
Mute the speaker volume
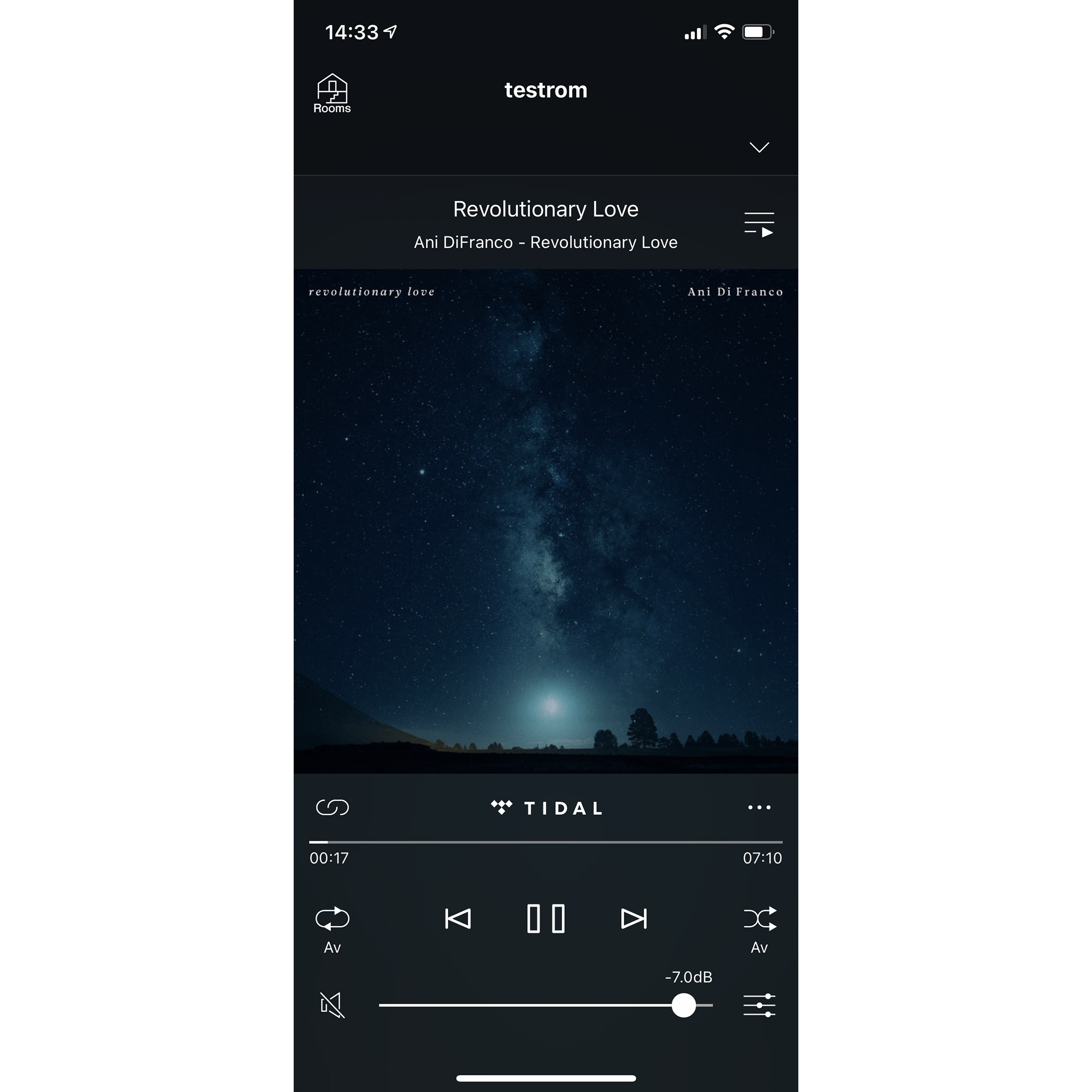click(x=332, y=1005)
